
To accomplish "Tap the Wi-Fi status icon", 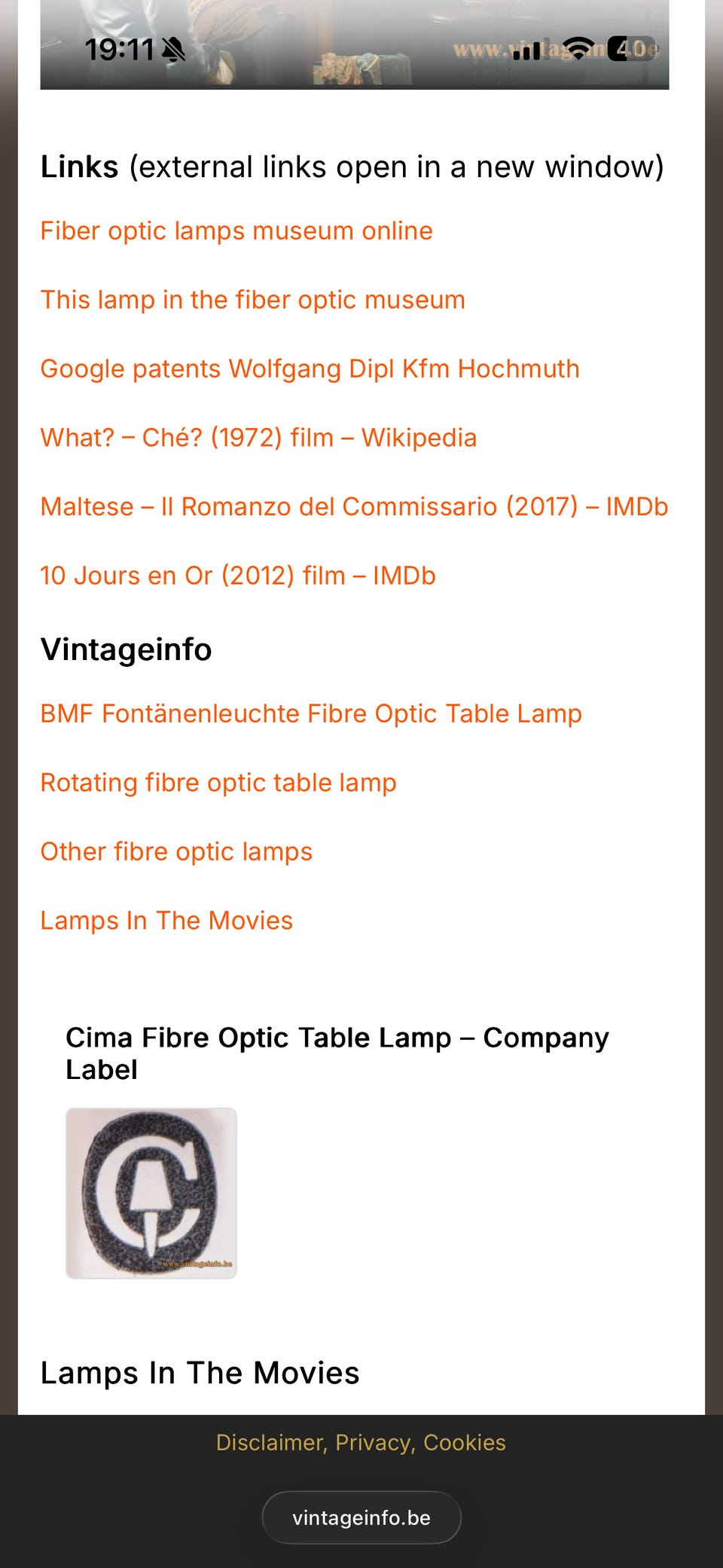I will point(577,49).
